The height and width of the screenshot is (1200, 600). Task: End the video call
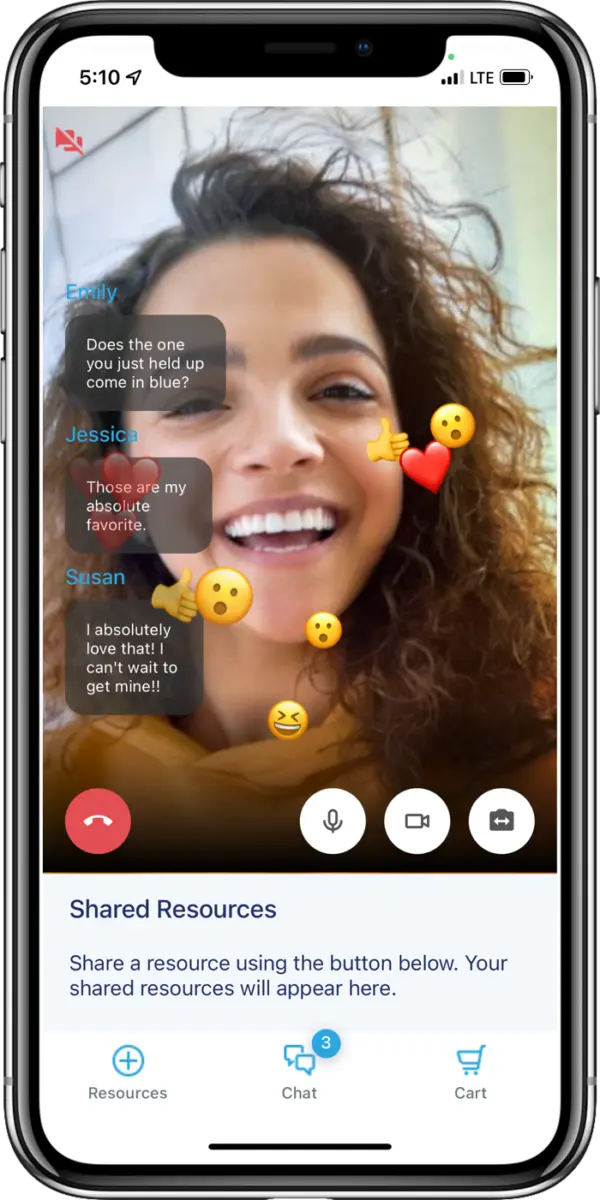click(98, 821)
